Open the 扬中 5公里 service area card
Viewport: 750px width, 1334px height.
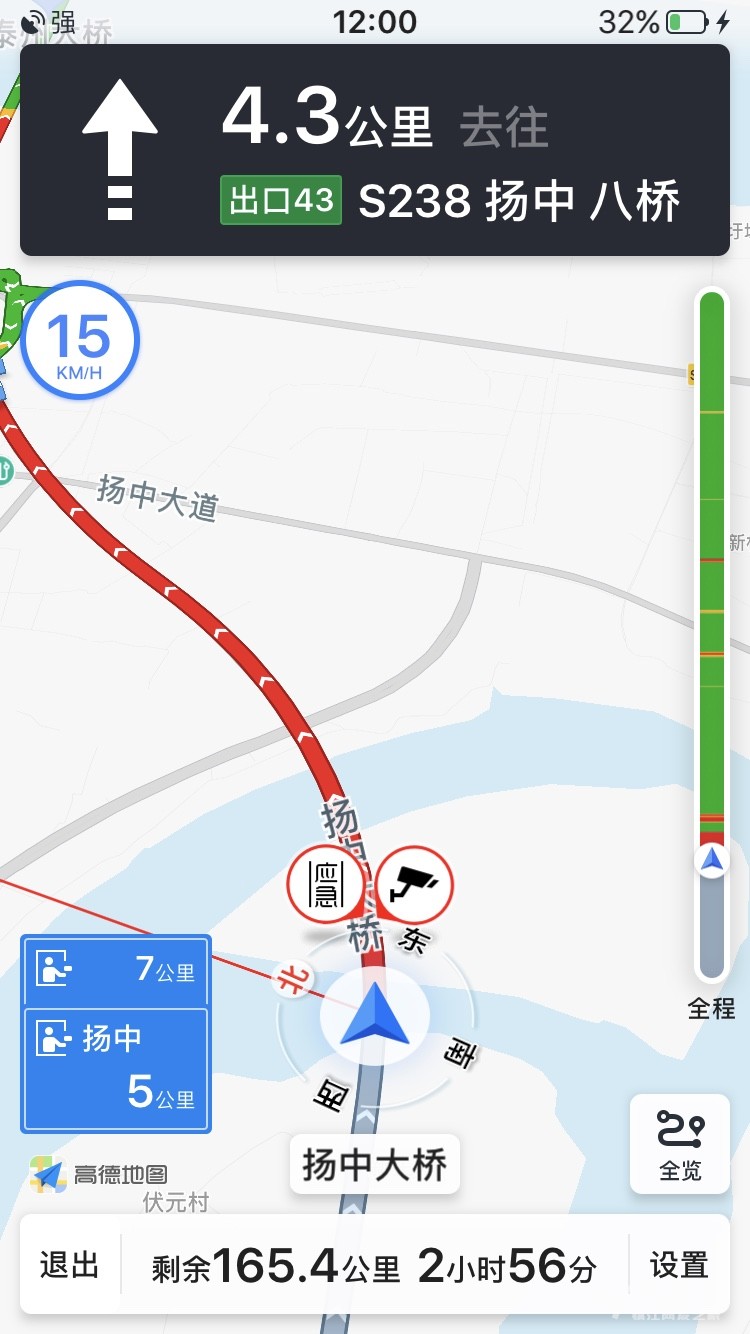tap(116, 1069)
